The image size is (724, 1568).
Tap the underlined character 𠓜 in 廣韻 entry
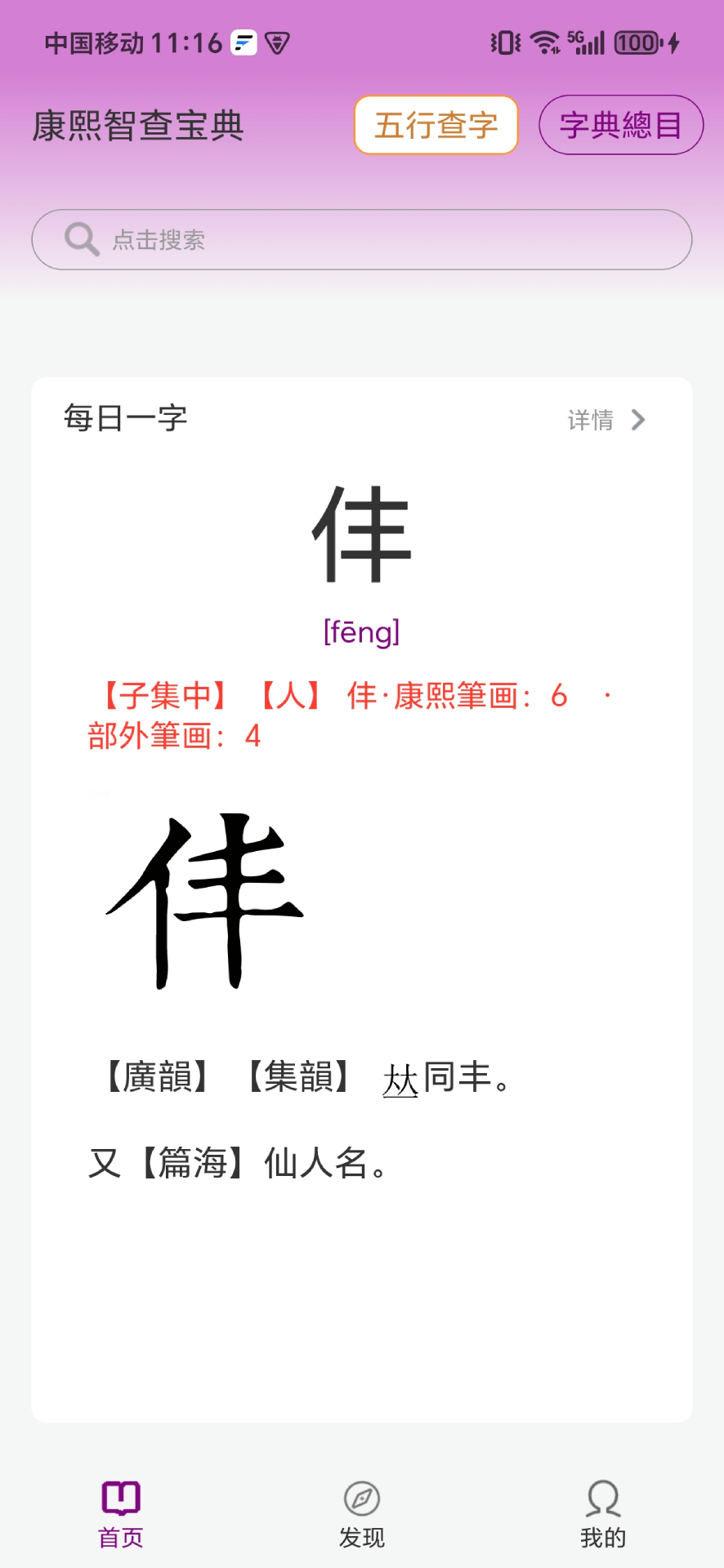(400, 1078)
